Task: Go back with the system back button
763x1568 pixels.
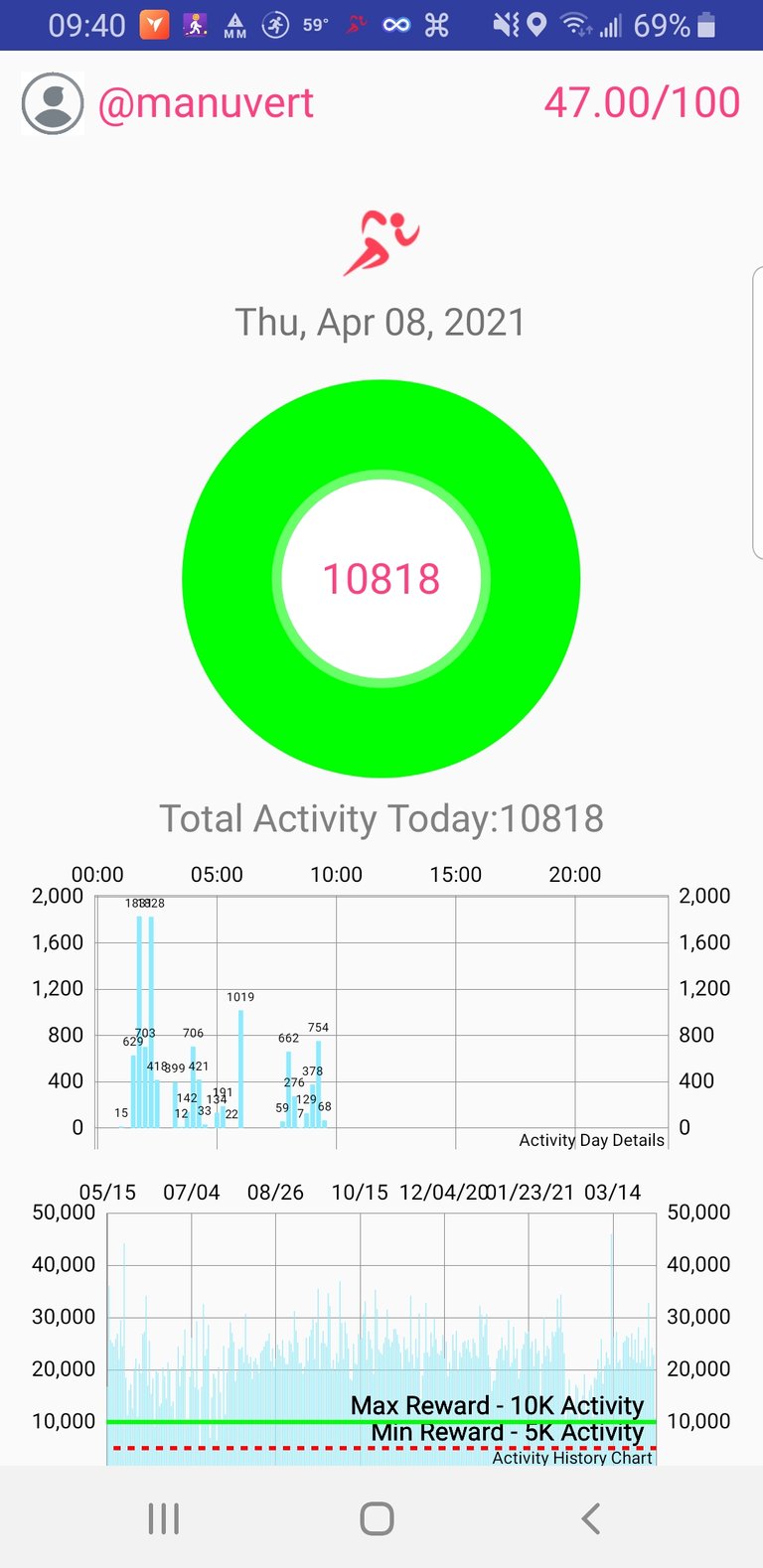Action: 591,1518
